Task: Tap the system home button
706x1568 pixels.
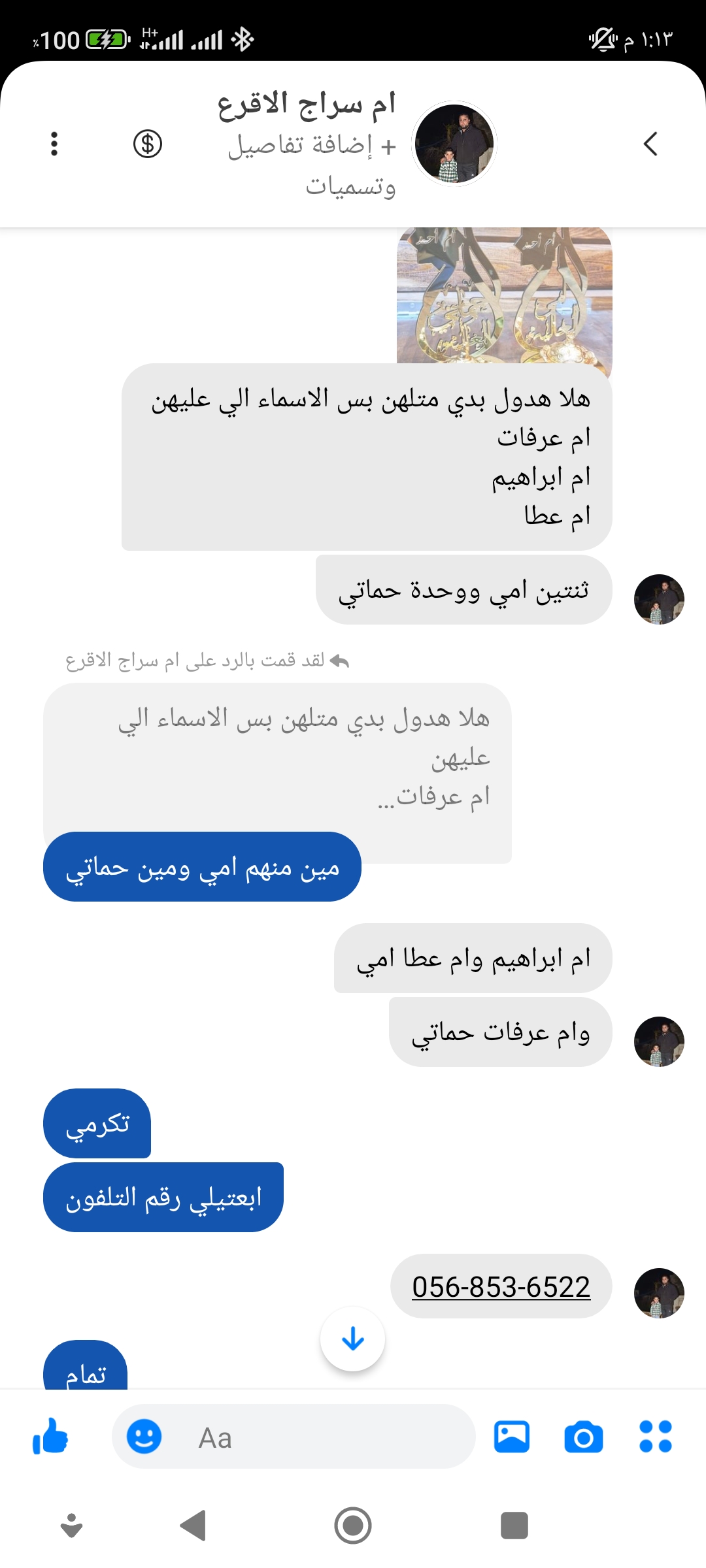Action: [x=352, y=1526]
